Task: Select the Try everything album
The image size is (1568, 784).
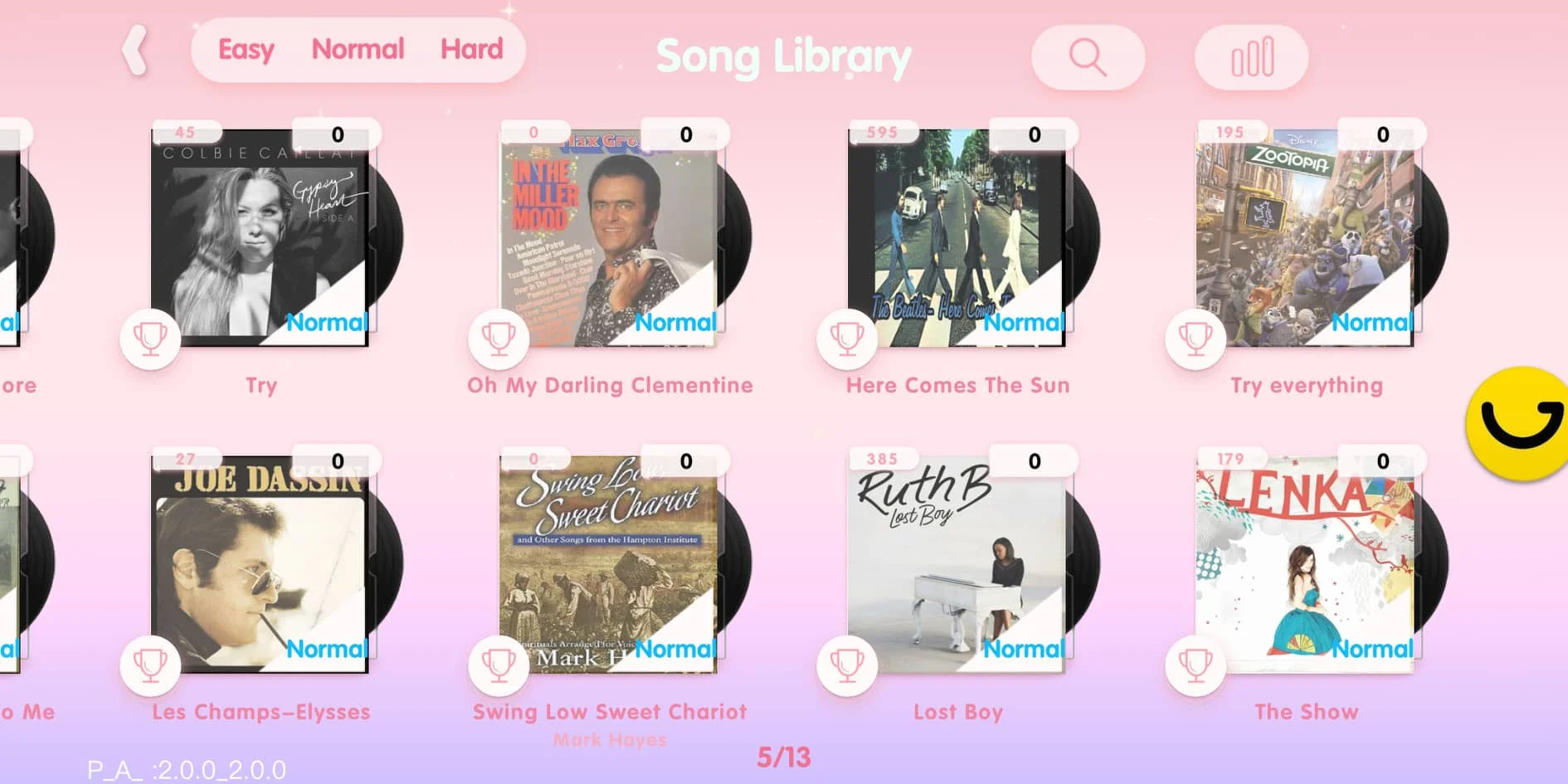Action: click(x=1305, y=236)
